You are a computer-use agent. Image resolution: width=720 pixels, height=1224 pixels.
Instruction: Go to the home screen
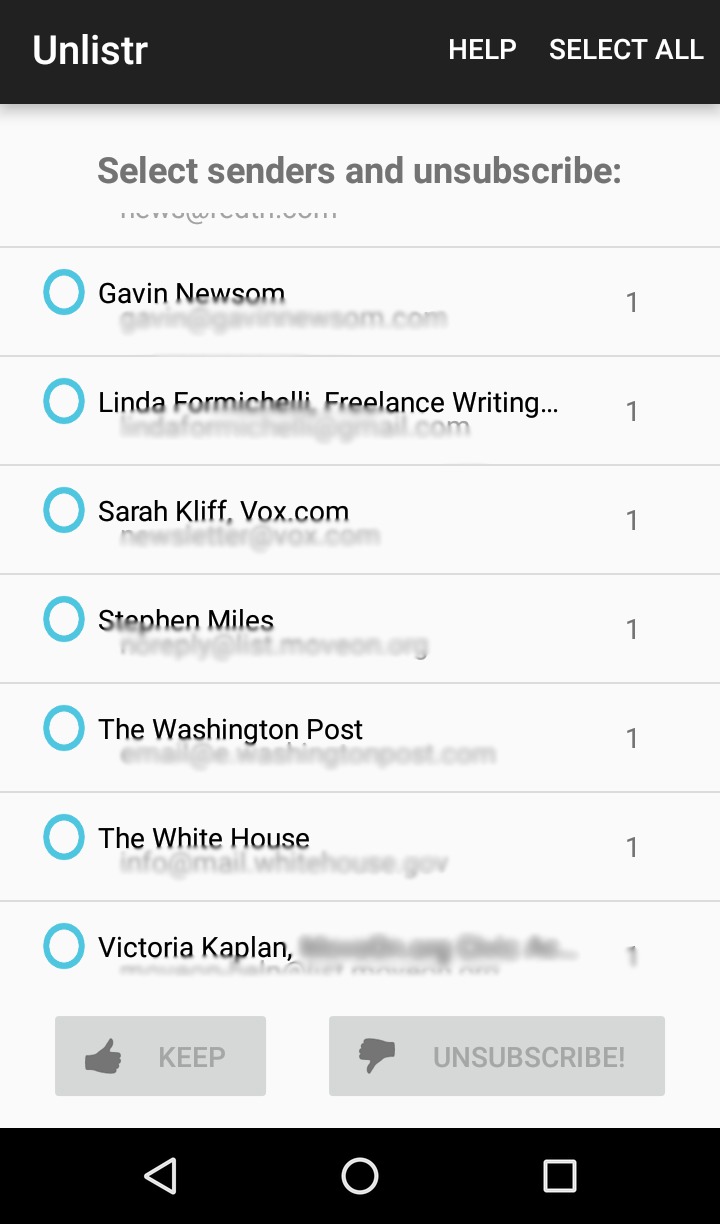pyautogui.click(x=360, y=1176)
